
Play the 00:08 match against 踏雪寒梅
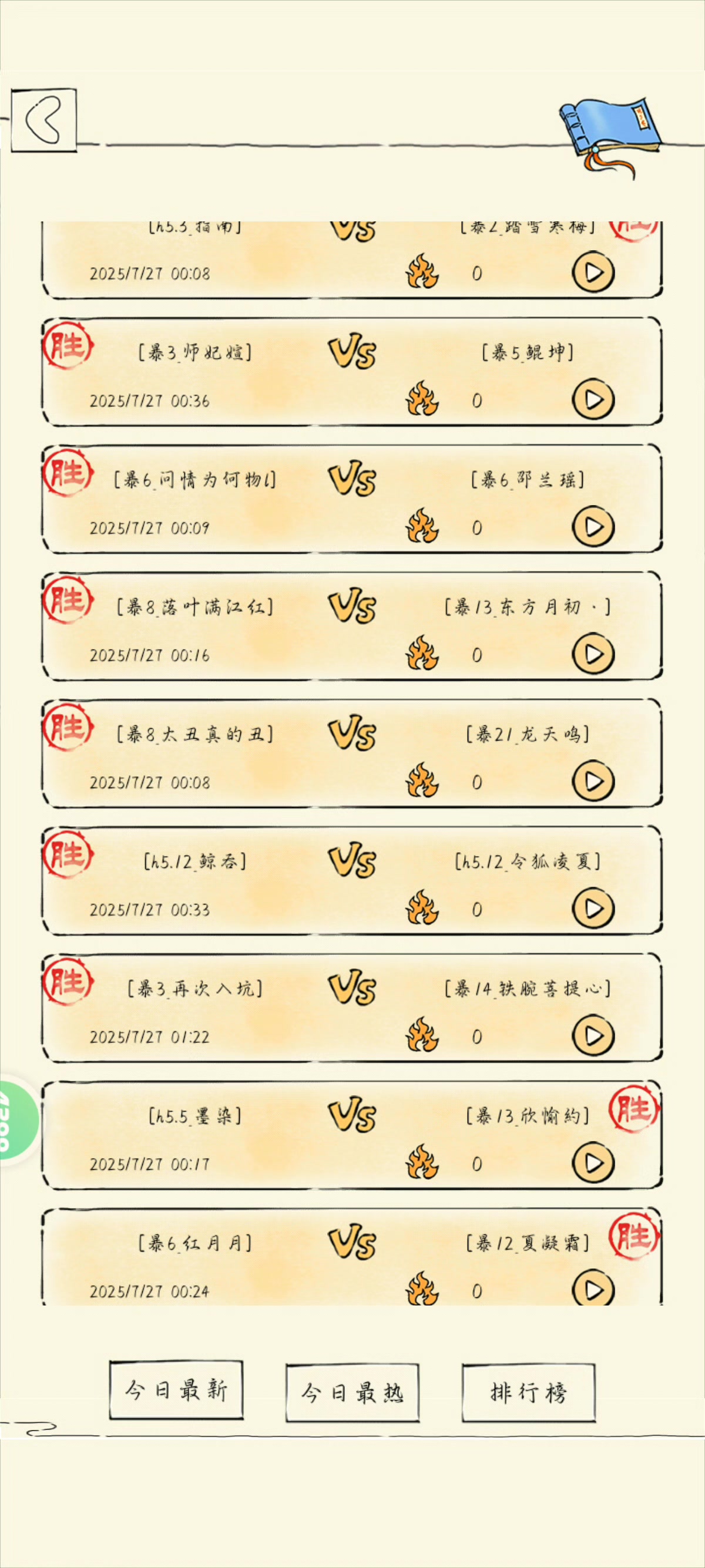[593, 272]
